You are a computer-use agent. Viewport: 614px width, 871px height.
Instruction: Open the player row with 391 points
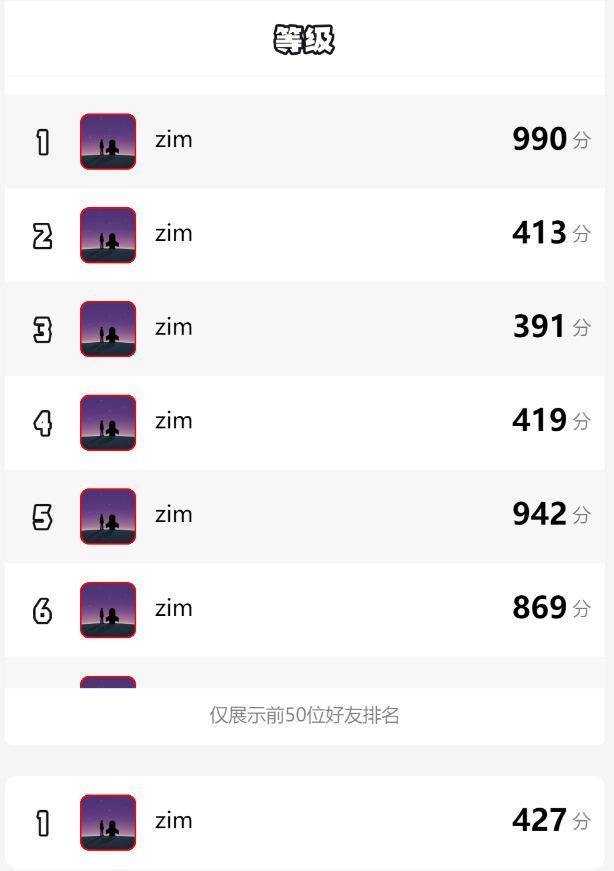click(x=305, y=329)
